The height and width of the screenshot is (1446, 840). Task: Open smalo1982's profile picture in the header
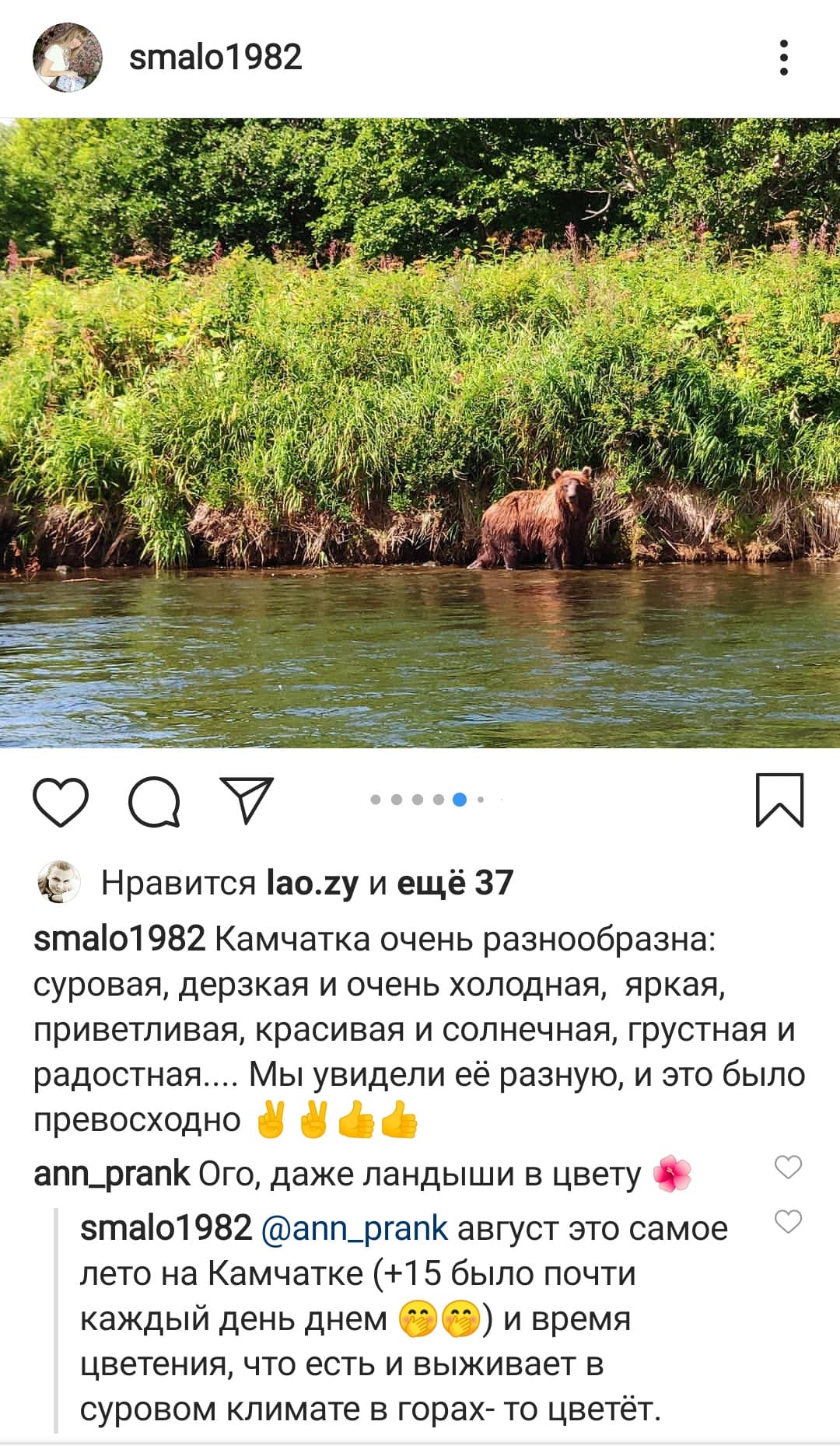click(x=68, y=58)
